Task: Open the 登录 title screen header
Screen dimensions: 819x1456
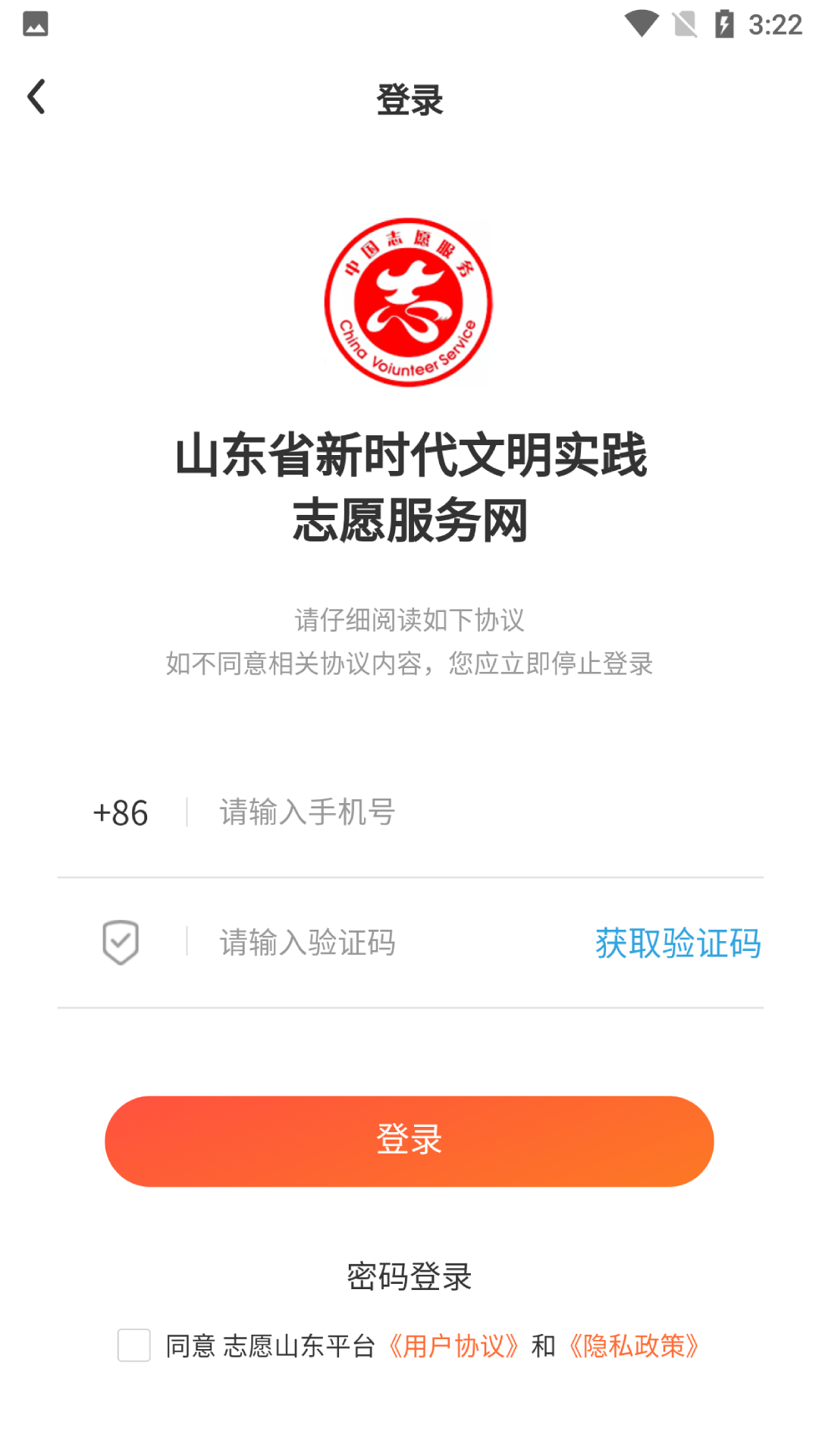Action: point(409,99)
